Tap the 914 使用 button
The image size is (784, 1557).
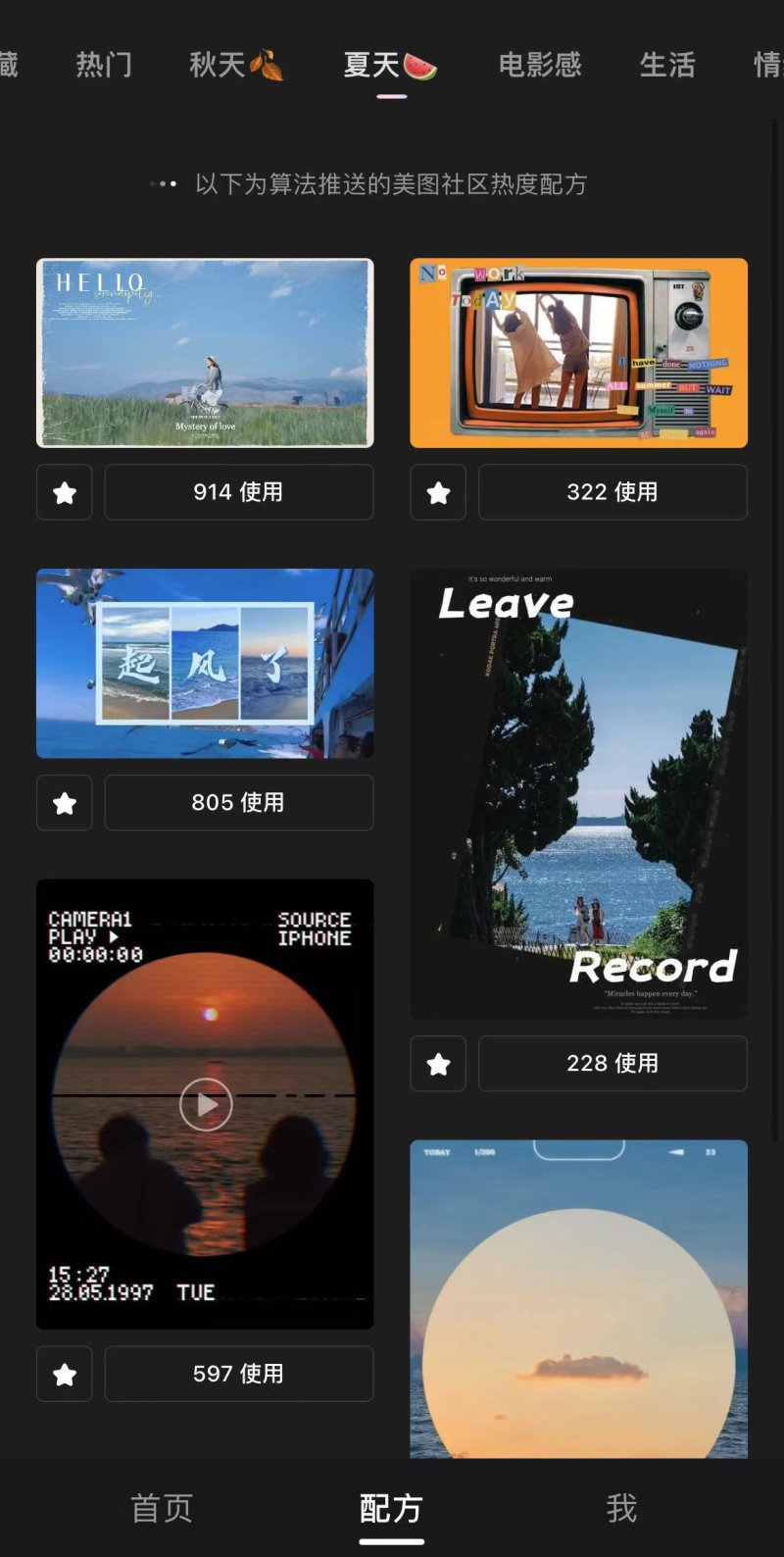238,492
